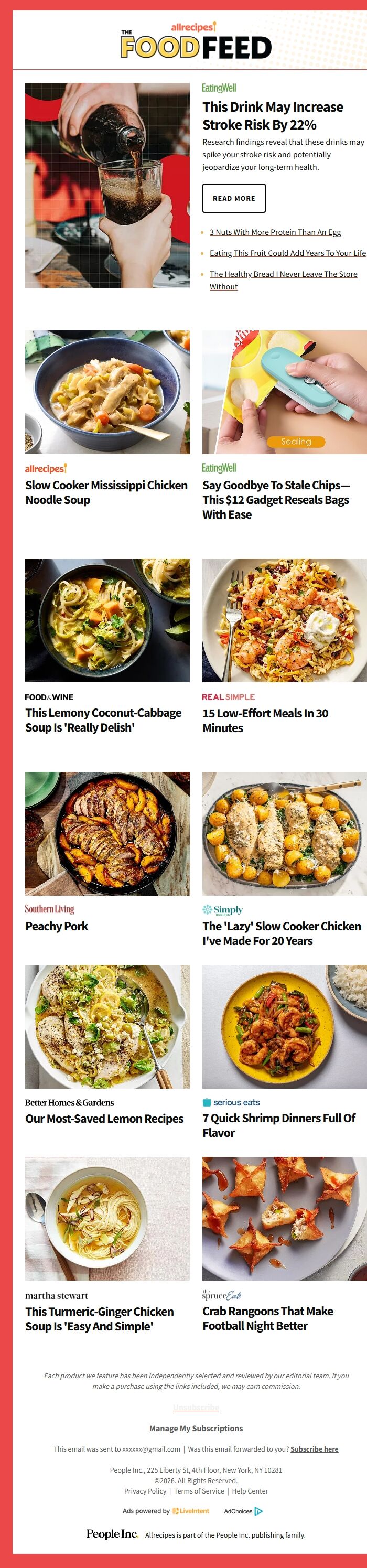Open Eating This Fruit Could Add Years link
The width and height of the screenshot is (367, 1568).
[x=287, y=253]
